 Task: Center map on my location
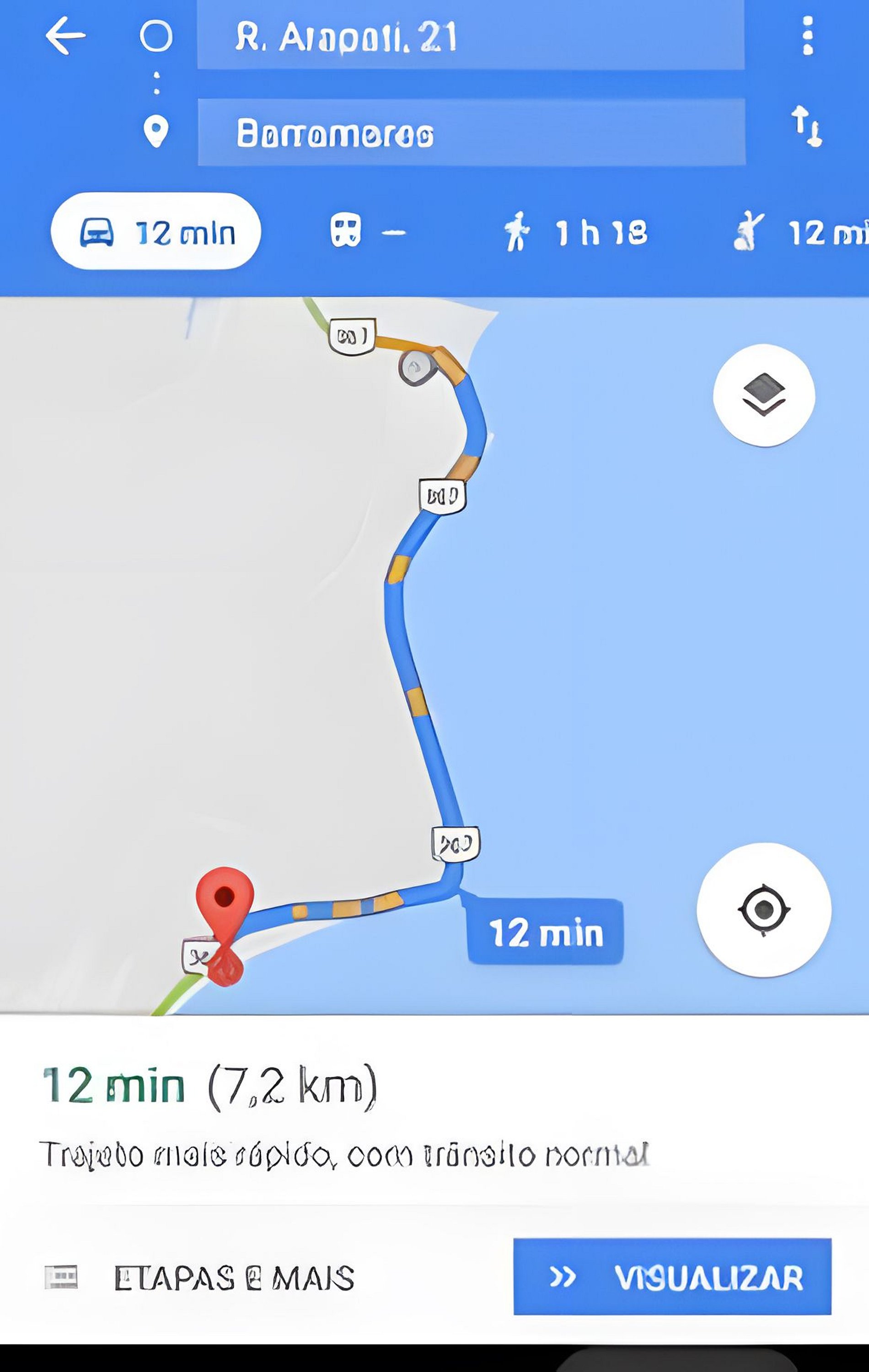764,910
